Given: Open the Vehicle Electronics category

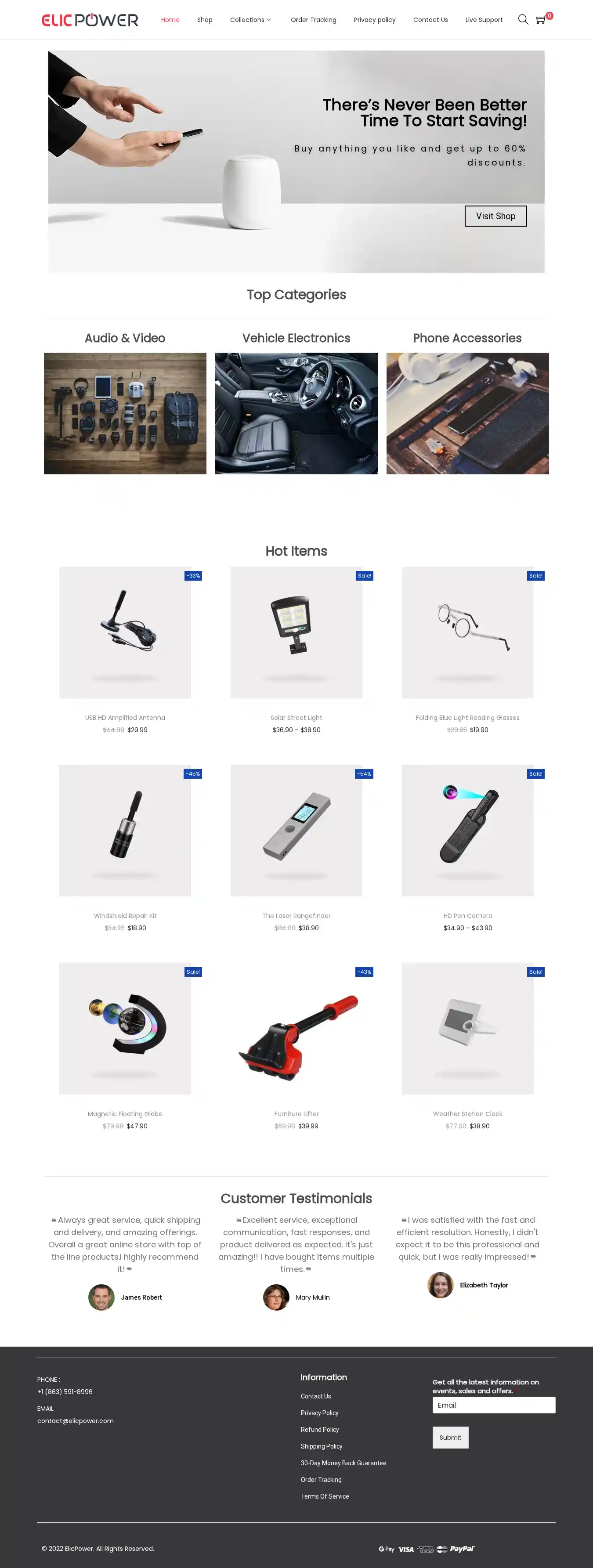Looking at the screenshot, I should coord(296,413).
